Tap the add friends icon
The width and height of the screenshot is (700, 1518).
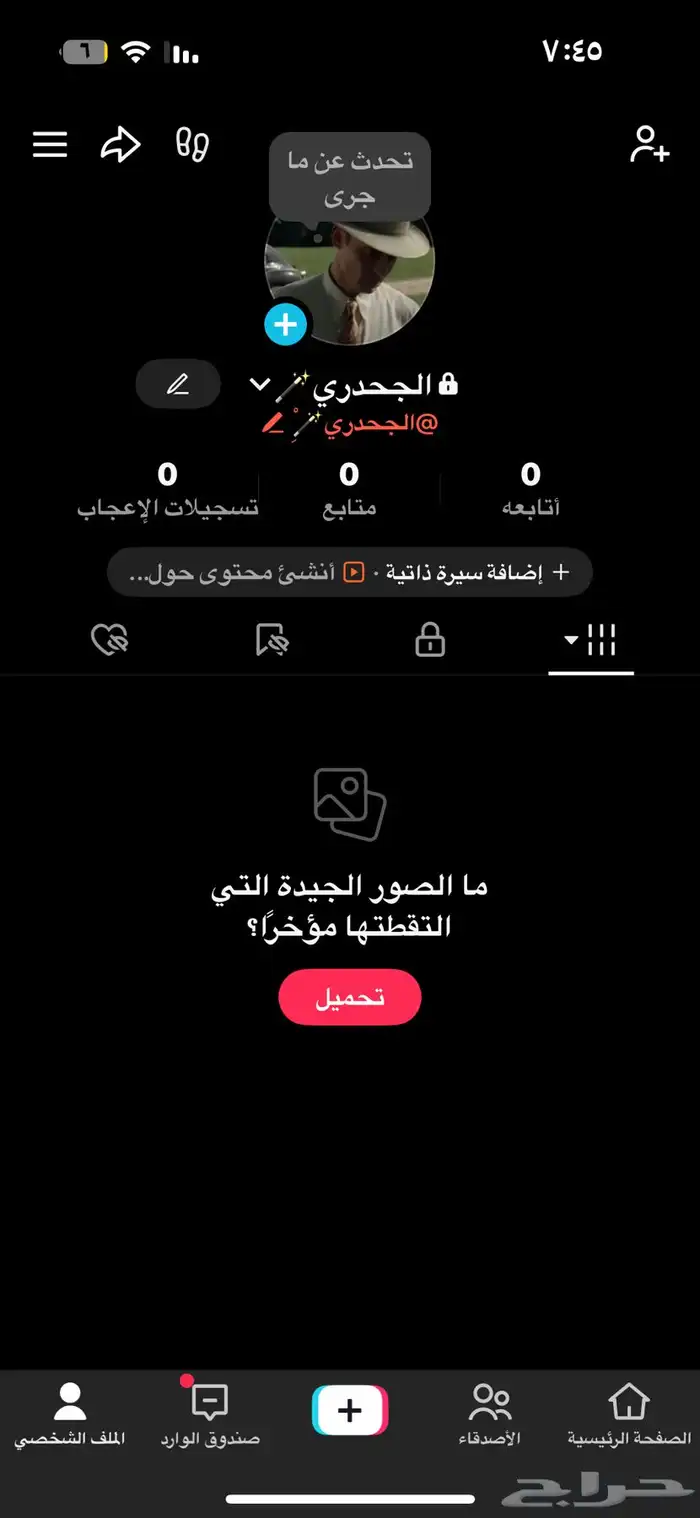pyautogui.click(x=649, y=145)
